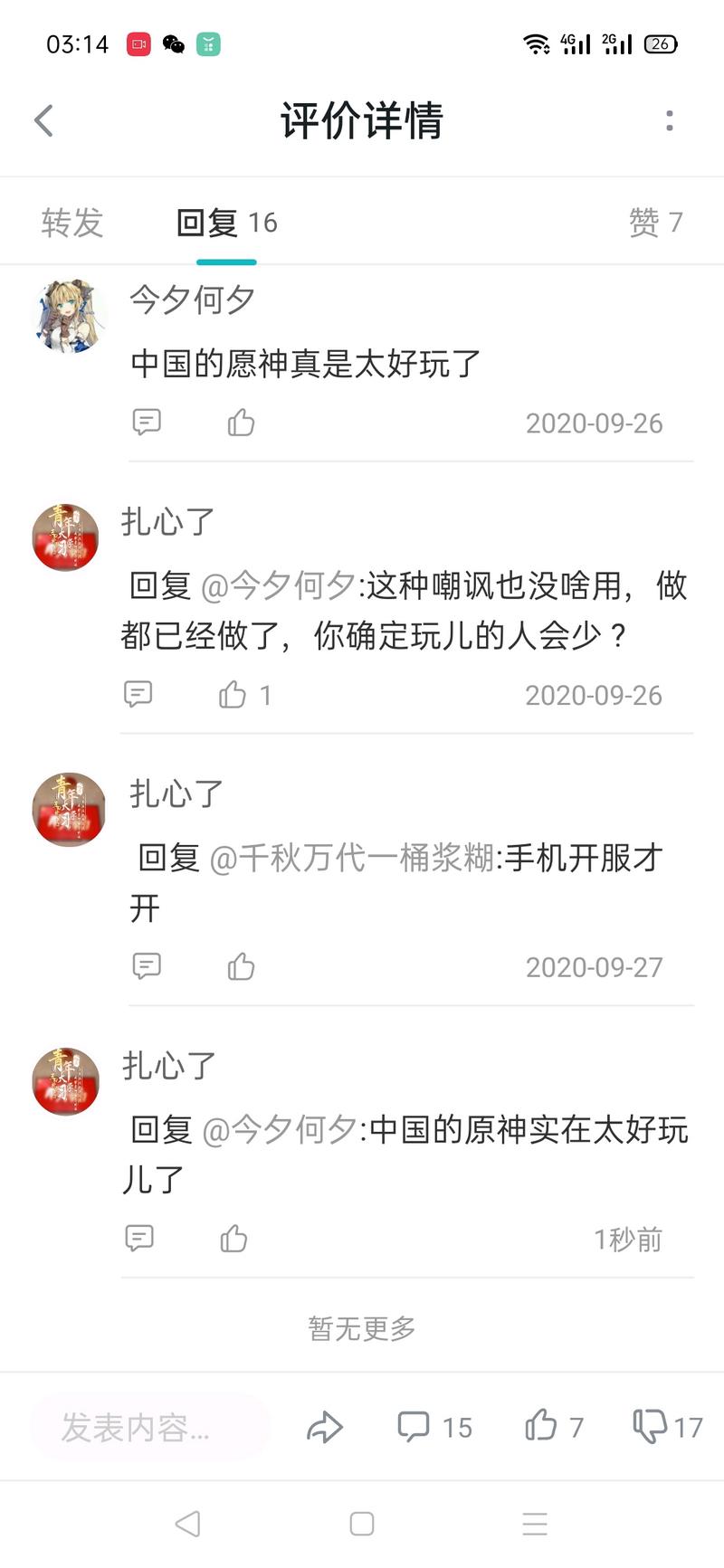The width and height of the screenshot is (724, 1568).
Task: Like 今夕何夕's comment from 2020-09-26
Action: [241, 423]
